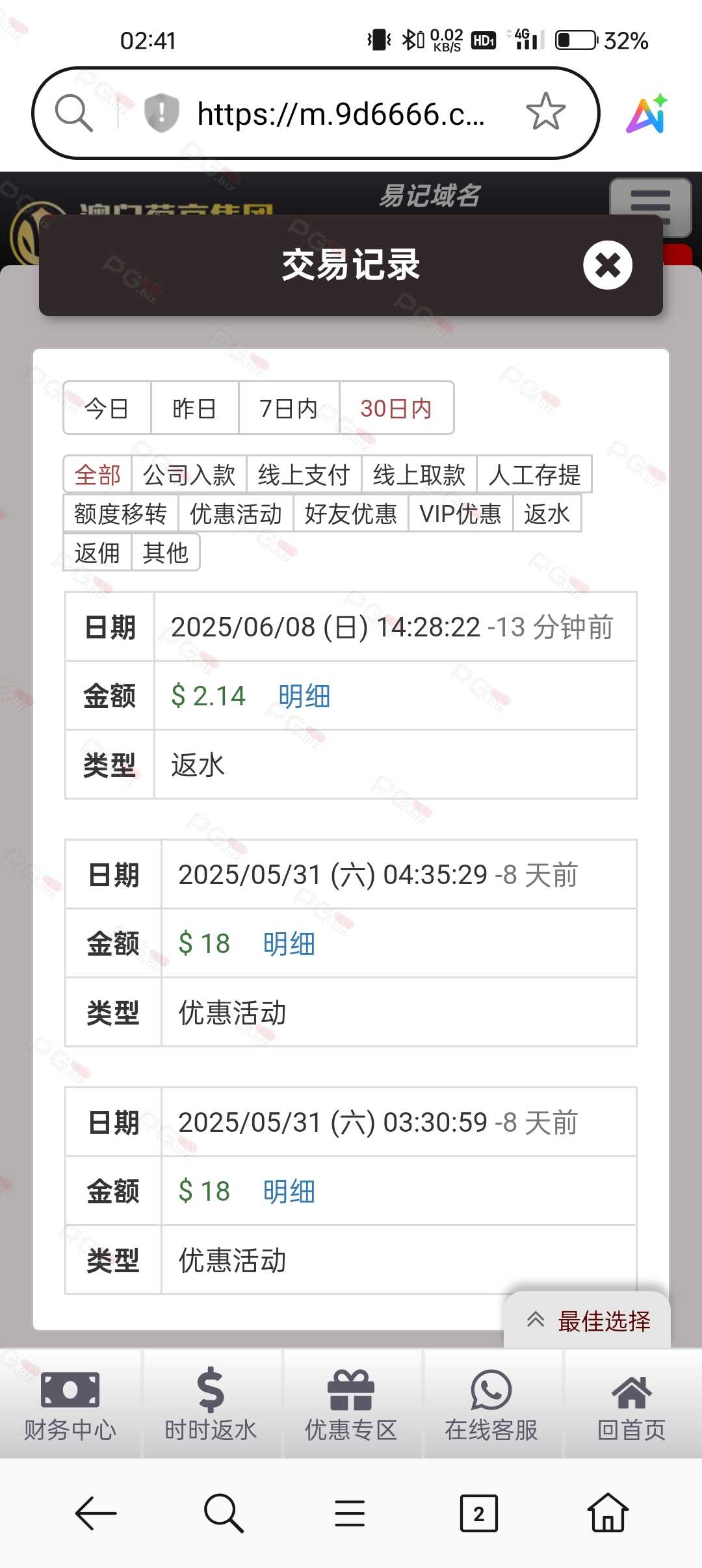Viewport: 702px width, 1568px height.
Task: Open 明细 for the $ 2.14 record
Action: 304,696
